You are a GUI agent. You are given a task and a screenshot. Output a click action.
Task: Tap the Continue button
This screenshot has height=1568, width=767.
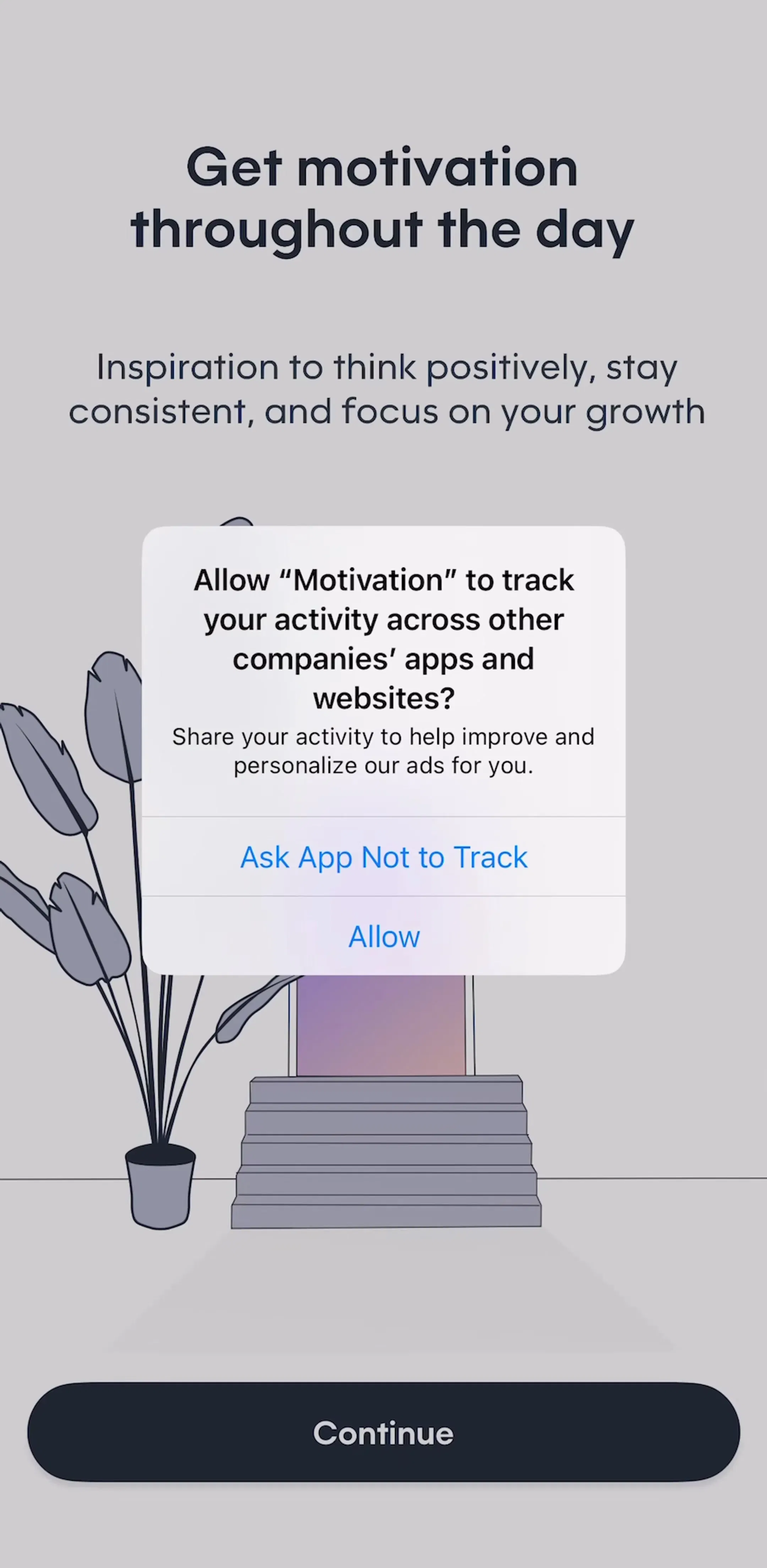click(x=383, y=1432)
